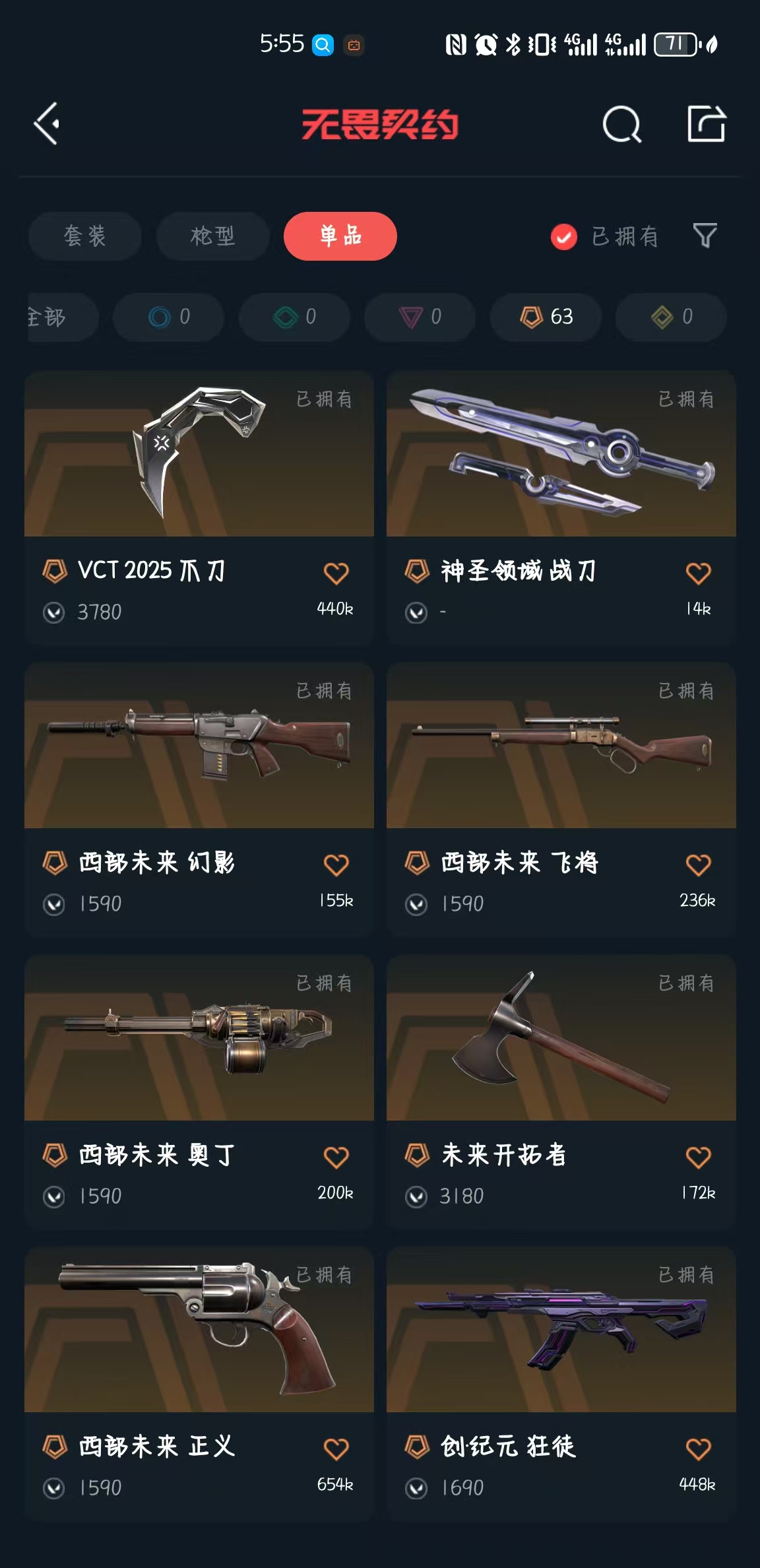Open the 未来开拓者 axe card

561,1092
